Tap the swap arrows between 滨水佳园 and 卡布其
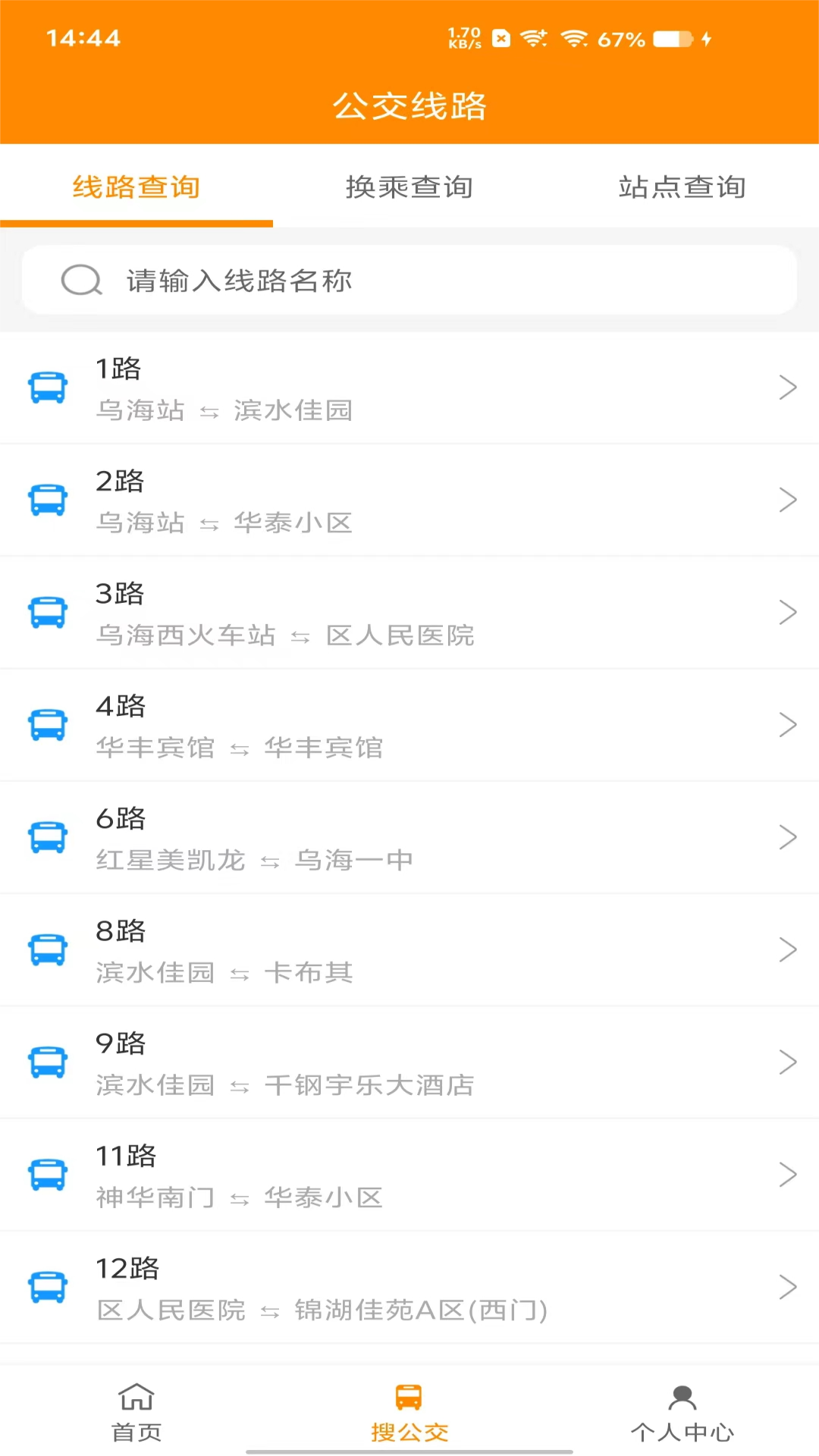Screen dimensions: 819x1456 point(240,973)
